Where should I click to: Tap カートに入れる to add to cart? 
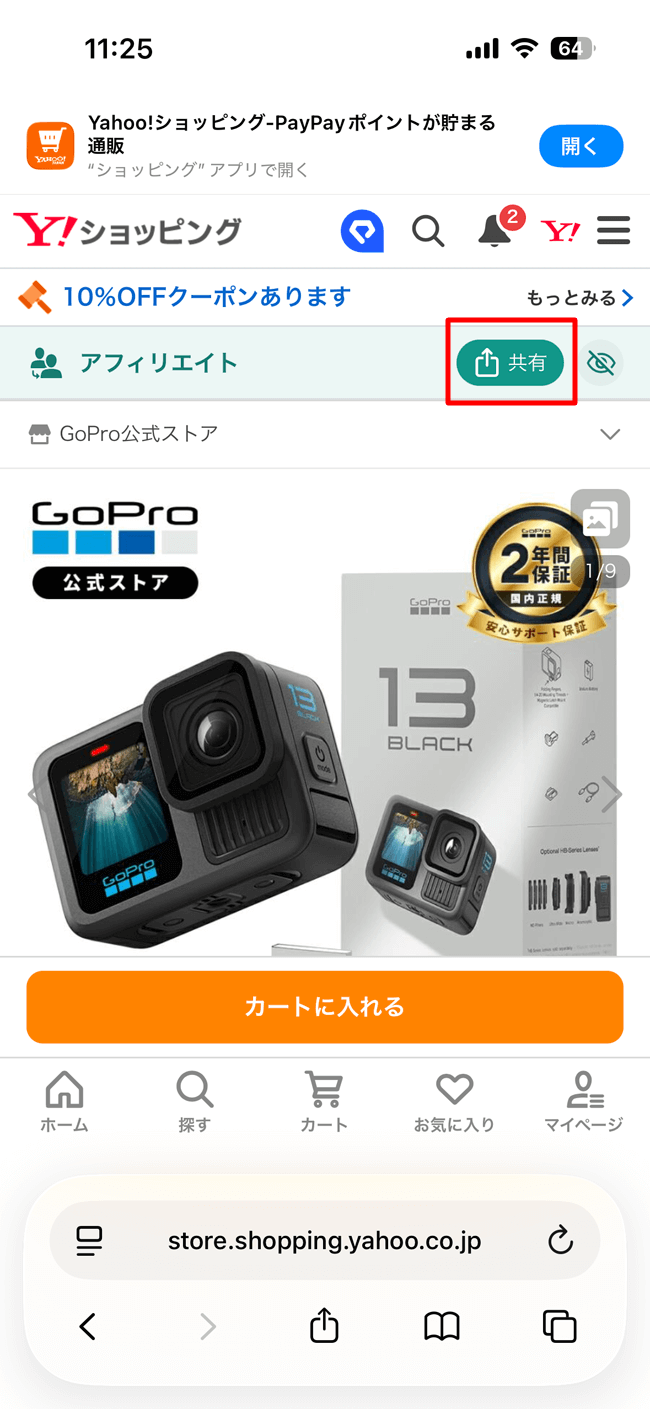324,1006
